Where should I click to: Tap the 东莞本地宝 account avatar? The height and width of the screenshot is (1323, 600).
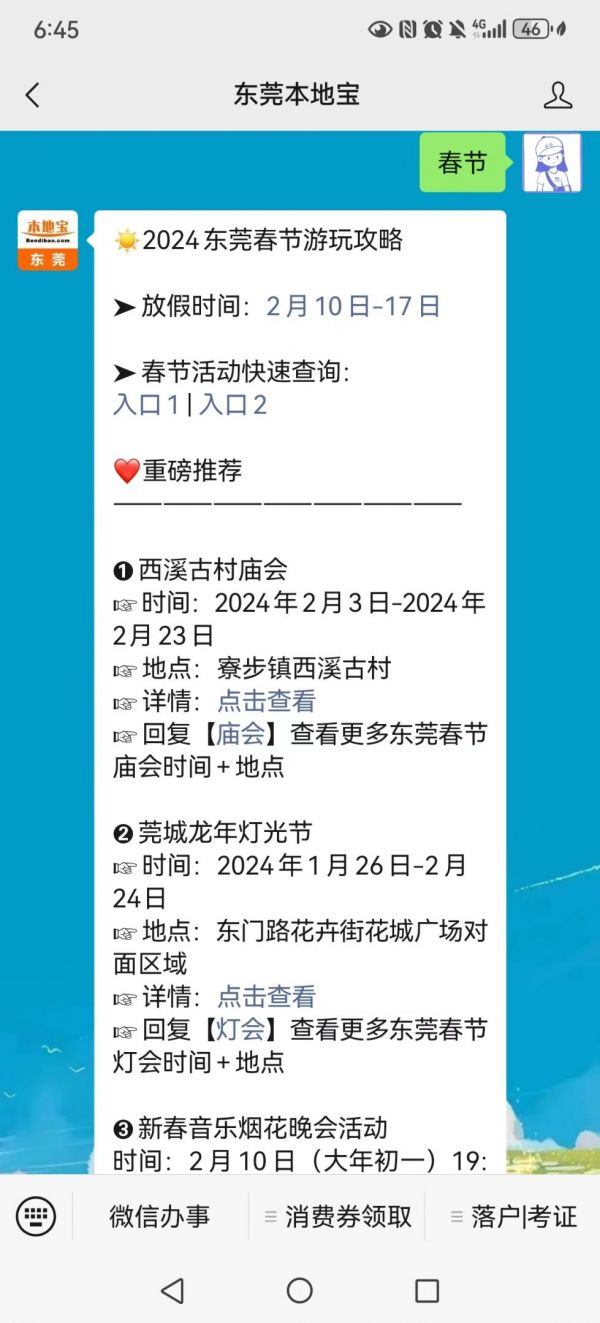[x=48, y=241]
